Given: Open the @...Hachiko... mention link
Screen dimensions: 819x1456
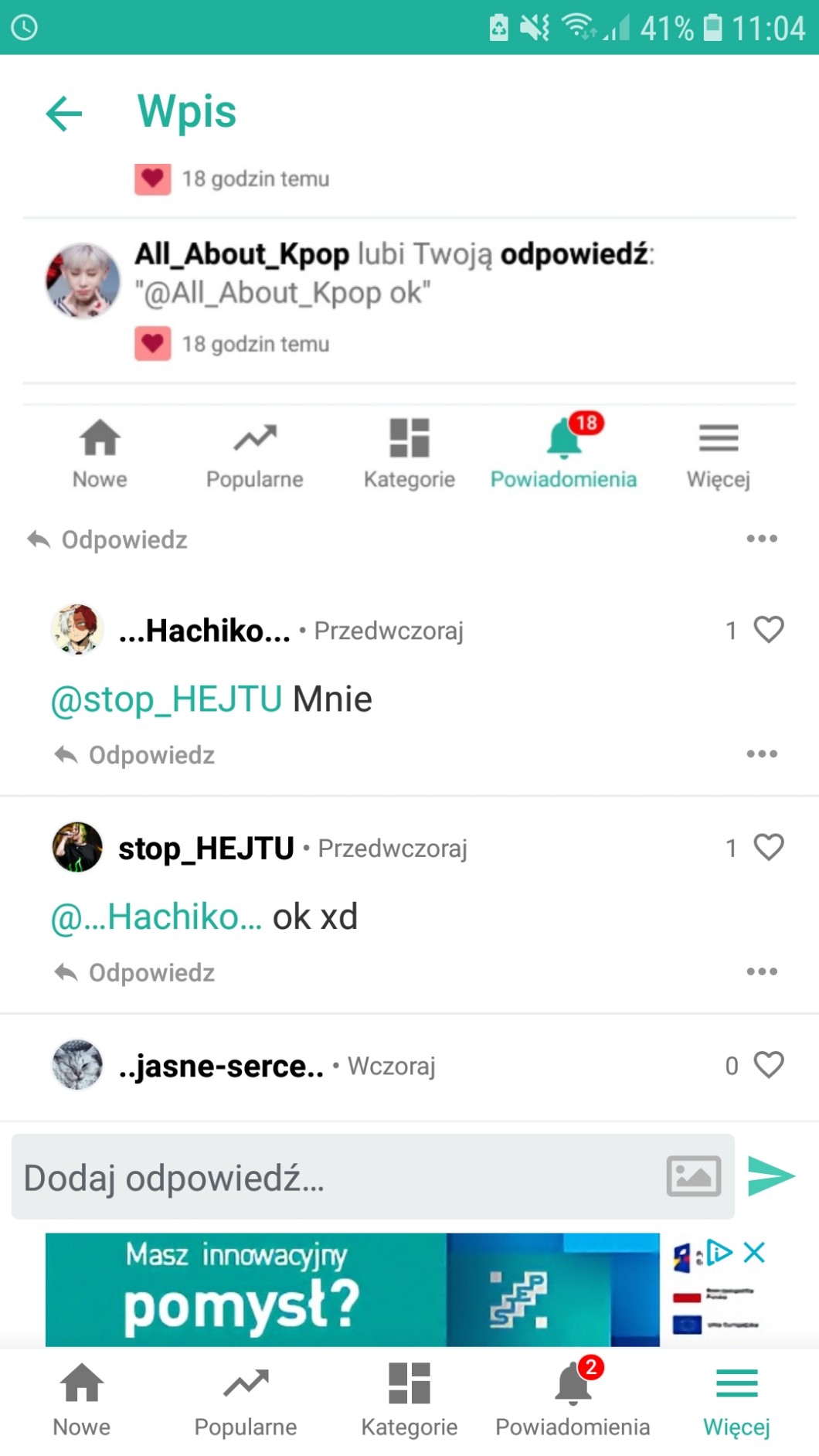Looking at the screenshot, I should click(157, 917).
